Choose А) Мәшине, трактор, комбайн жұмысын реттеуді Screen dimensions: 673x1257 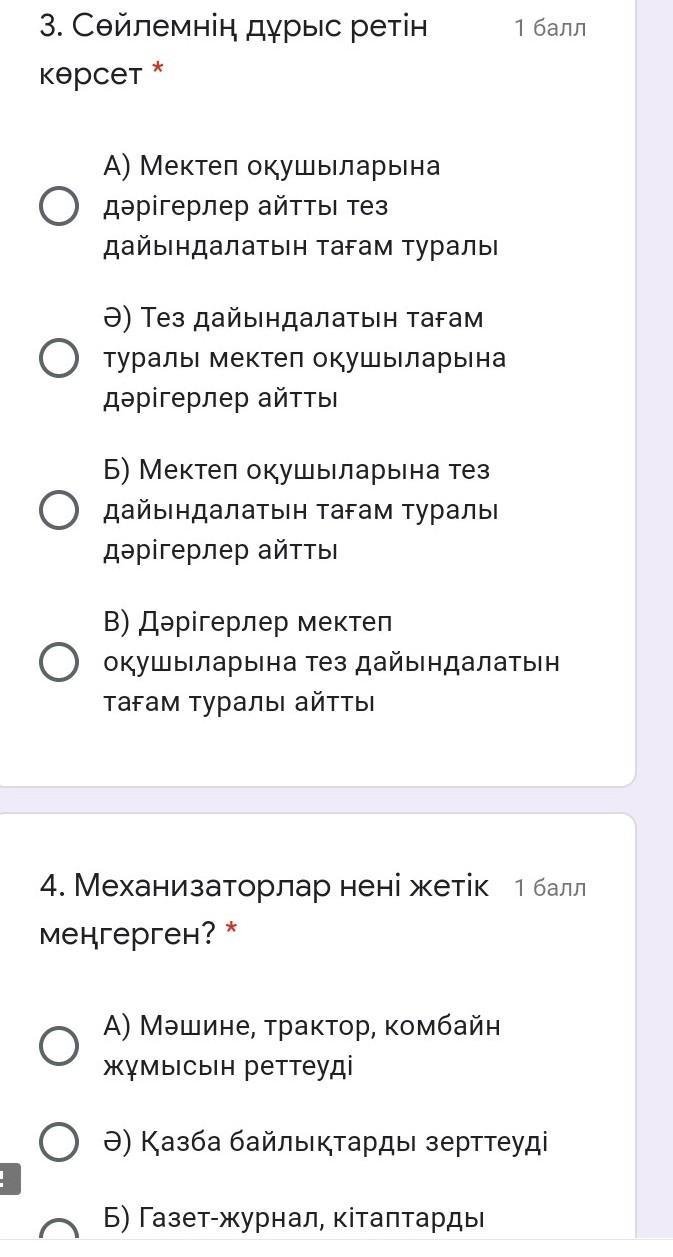point(59,1046)
